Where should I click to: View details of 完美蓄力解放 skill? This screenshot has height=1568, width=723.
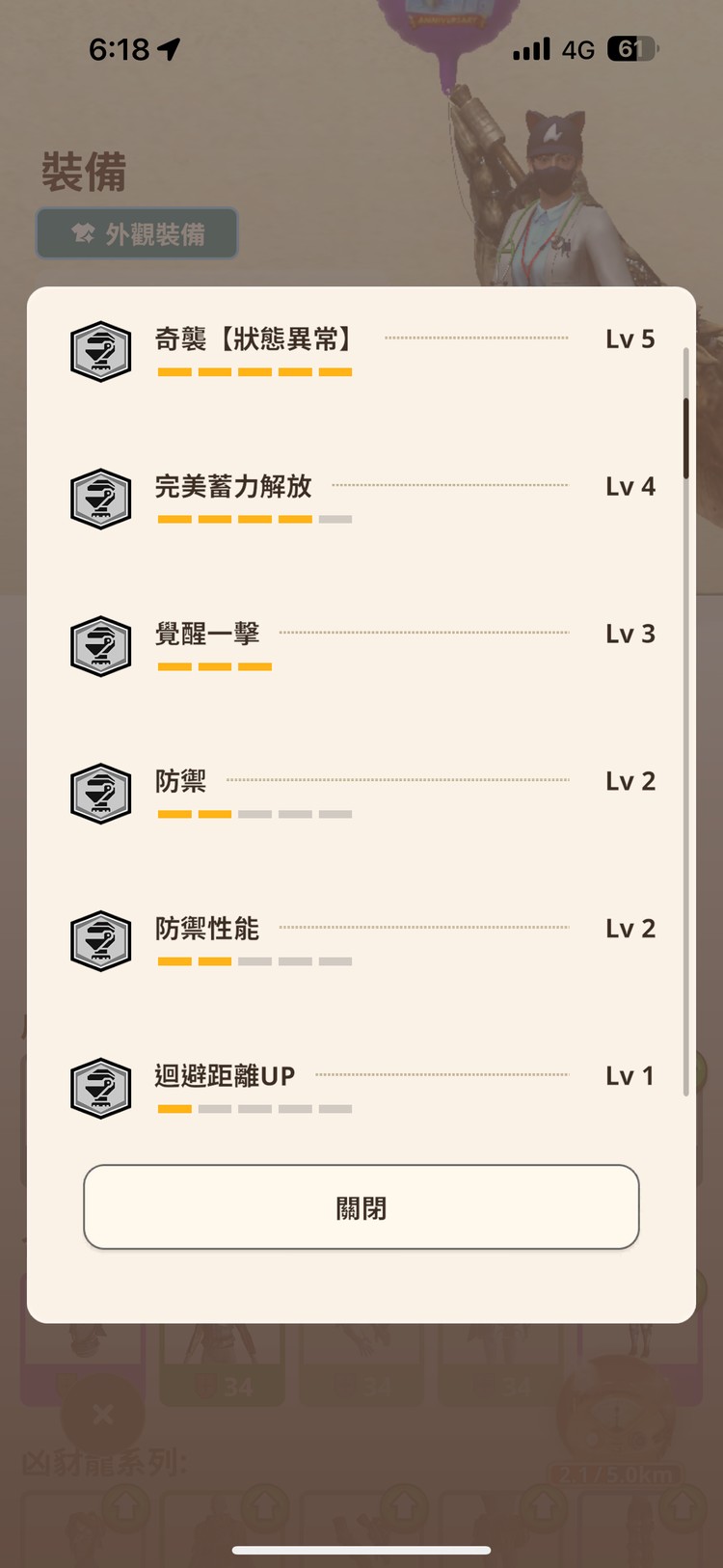click(x=361, y=499)
